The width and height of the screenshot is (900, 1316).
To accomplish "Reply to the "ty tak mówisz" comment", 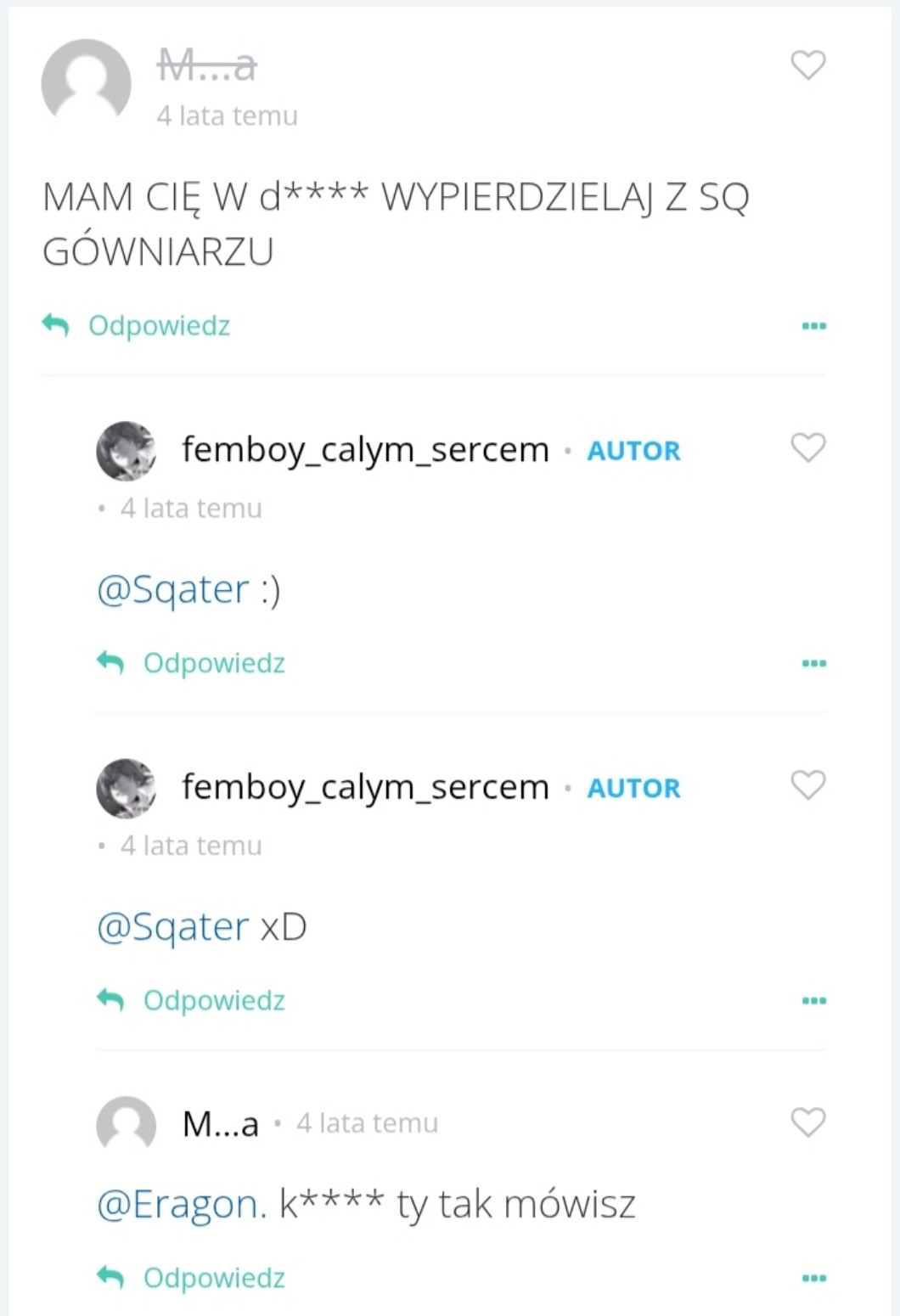I will [x=191, y=1277].
